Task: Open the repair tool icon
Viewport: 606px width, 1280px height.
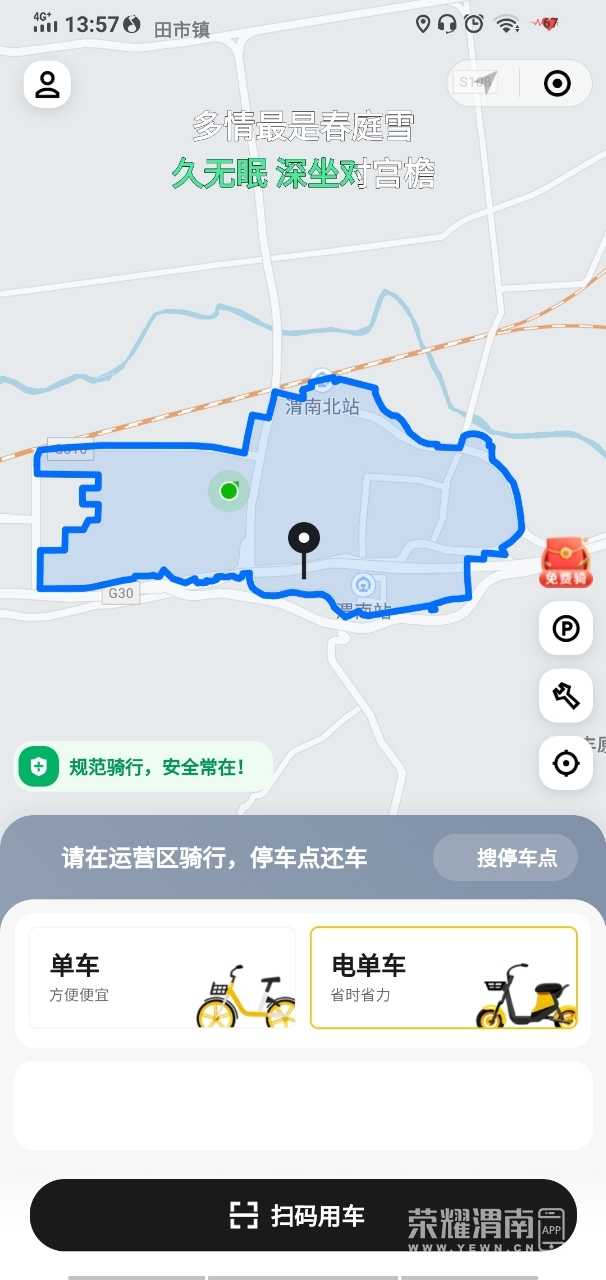Action: pos(566,696)
